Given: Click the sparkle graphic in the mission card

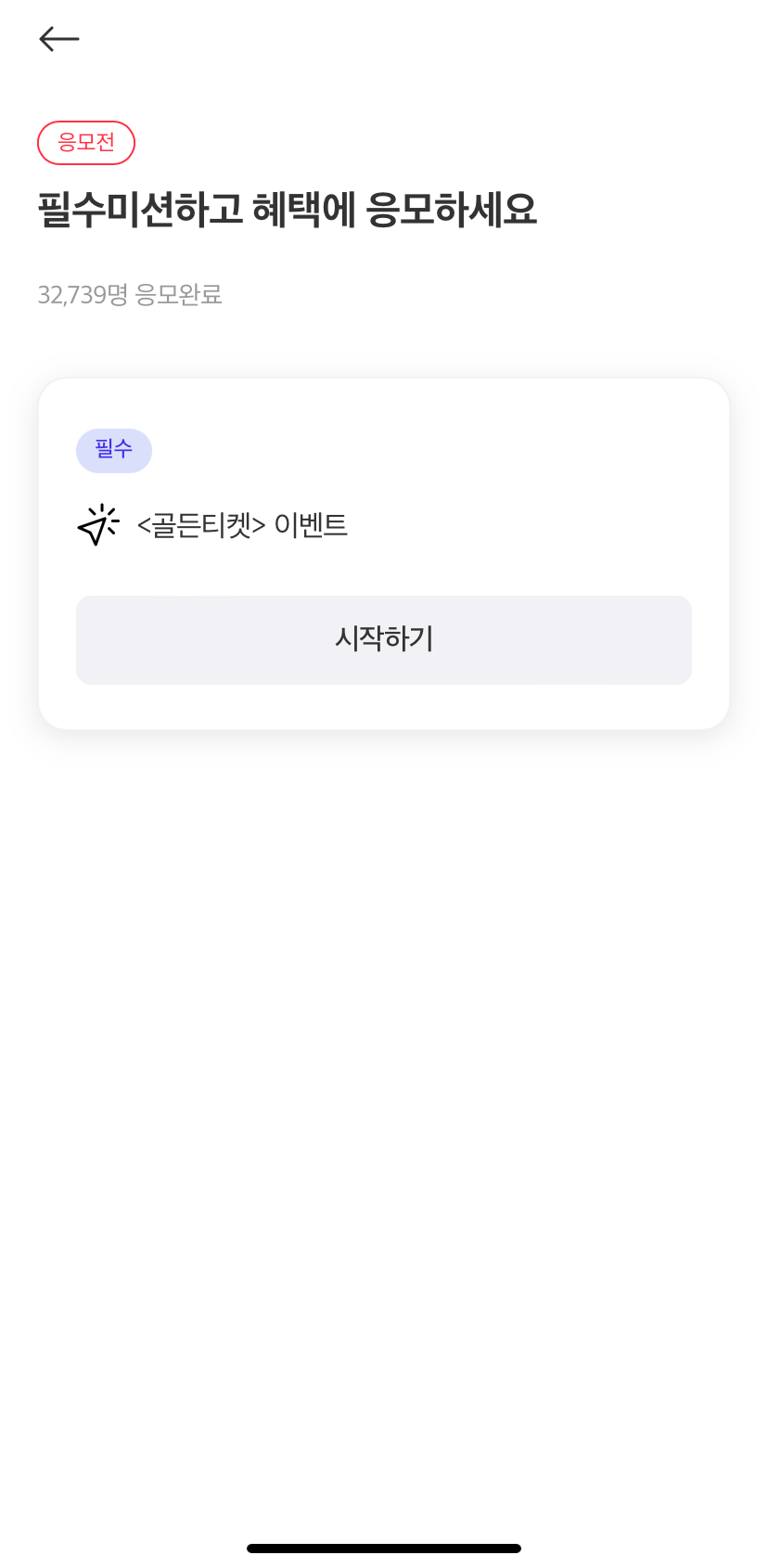Looking at the screenshot, I should [98, 524].
